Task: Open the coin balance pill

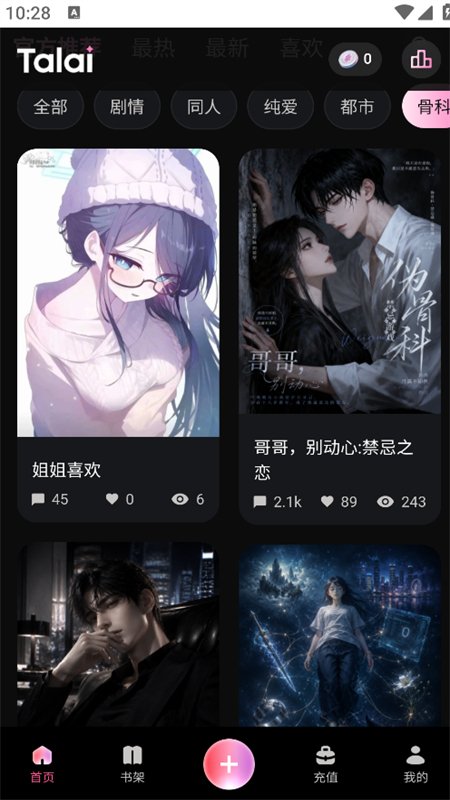Action: coord(355,59)
